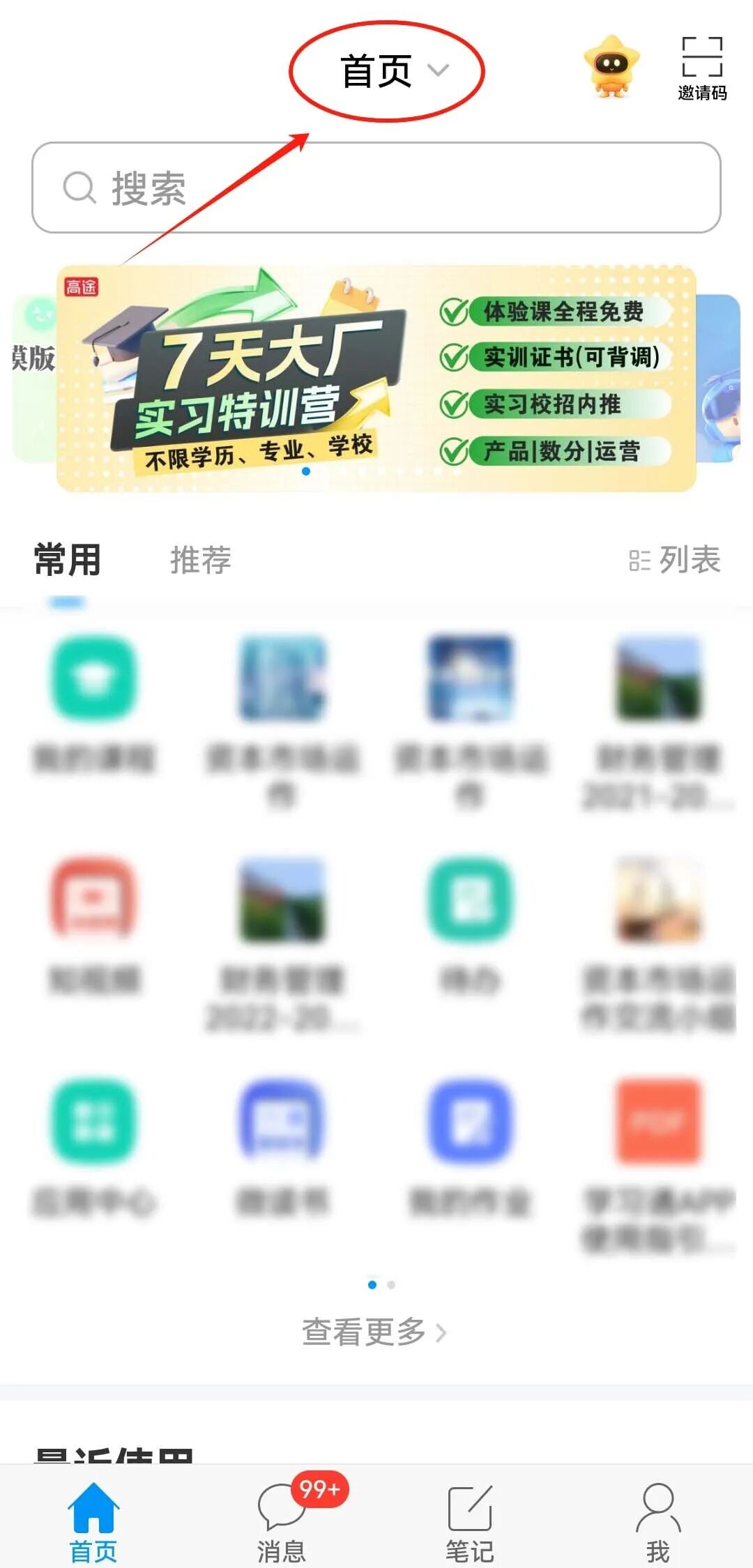Change layout to 列表 view
This screenshot has height=1568, width=753.
pos(674,560)
